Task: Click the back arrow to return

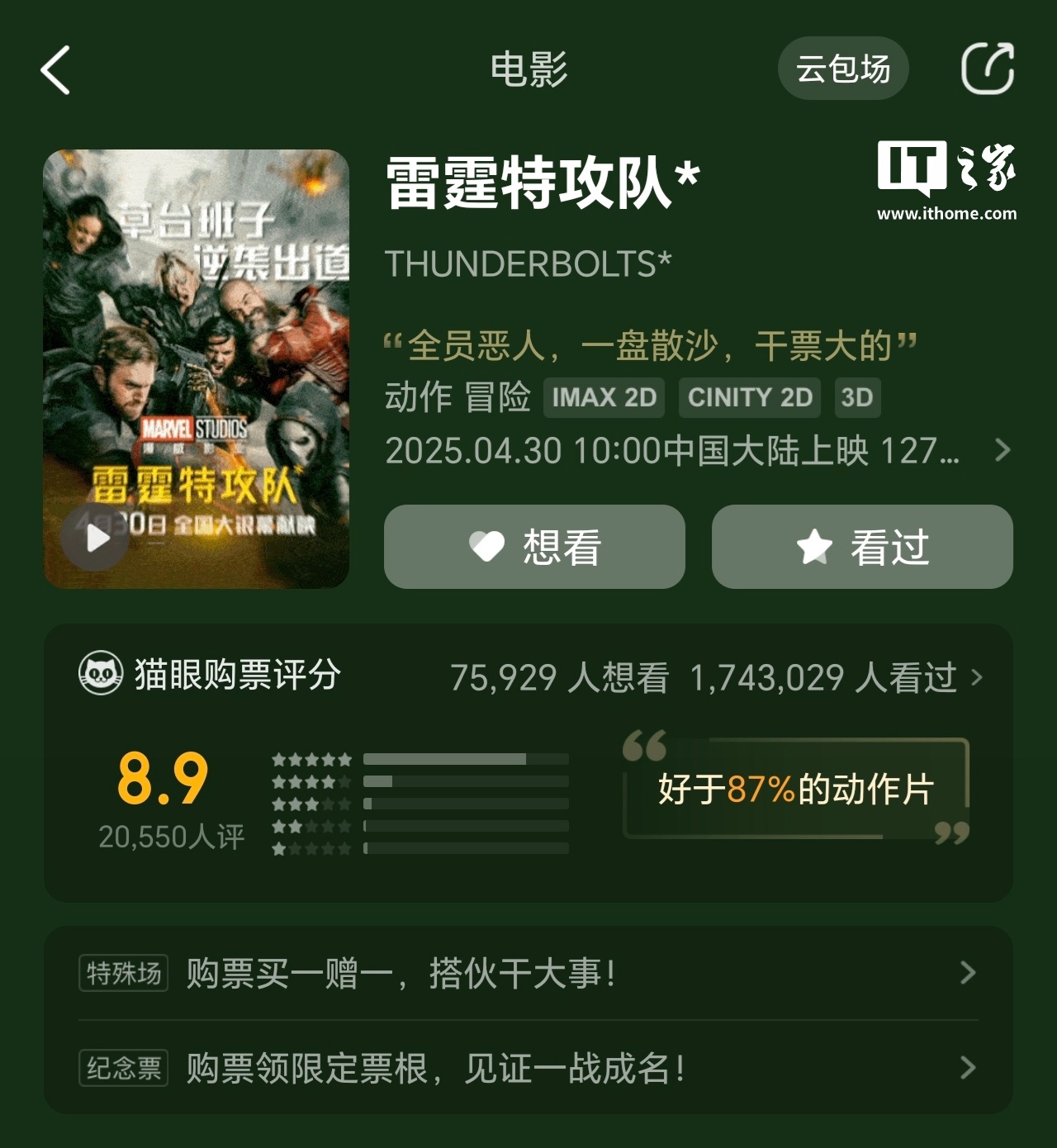Action: point(56,69)
